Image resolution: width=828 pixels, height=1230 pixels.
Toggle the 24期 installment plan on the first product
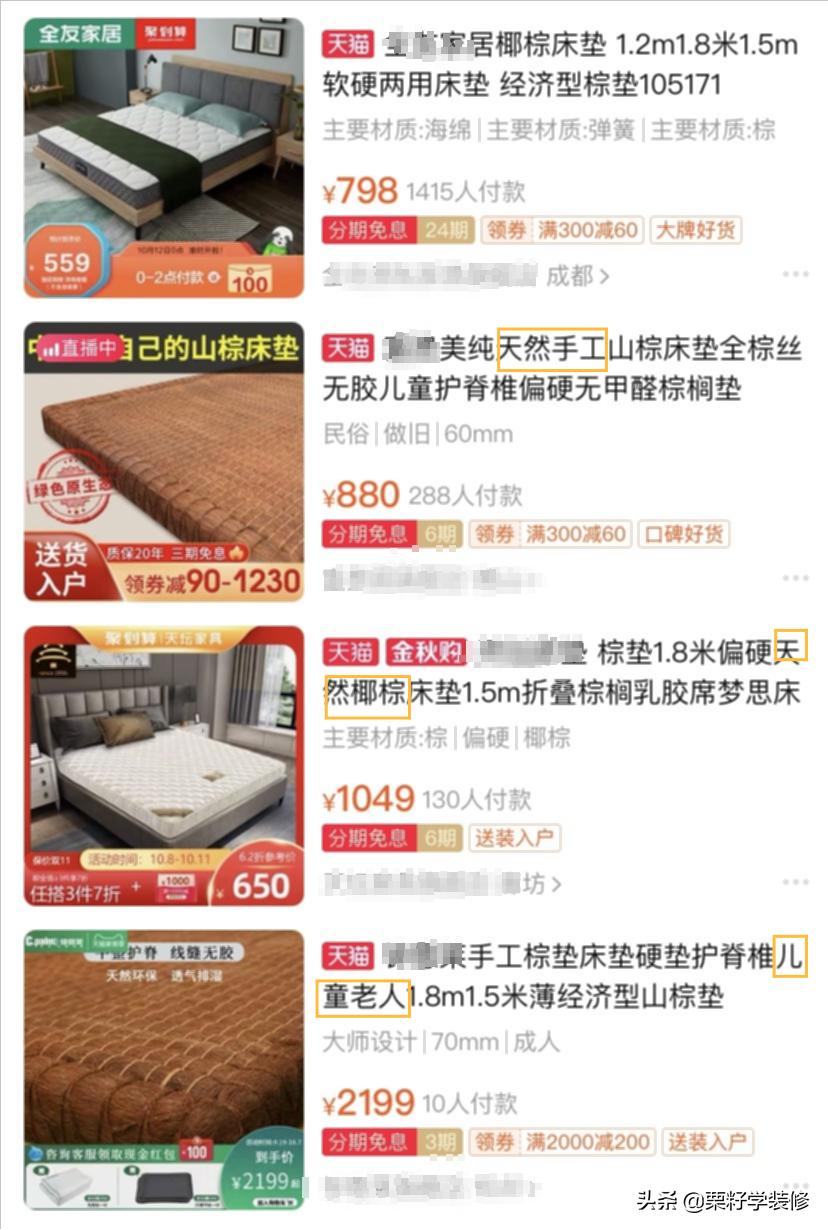[446, 227]
